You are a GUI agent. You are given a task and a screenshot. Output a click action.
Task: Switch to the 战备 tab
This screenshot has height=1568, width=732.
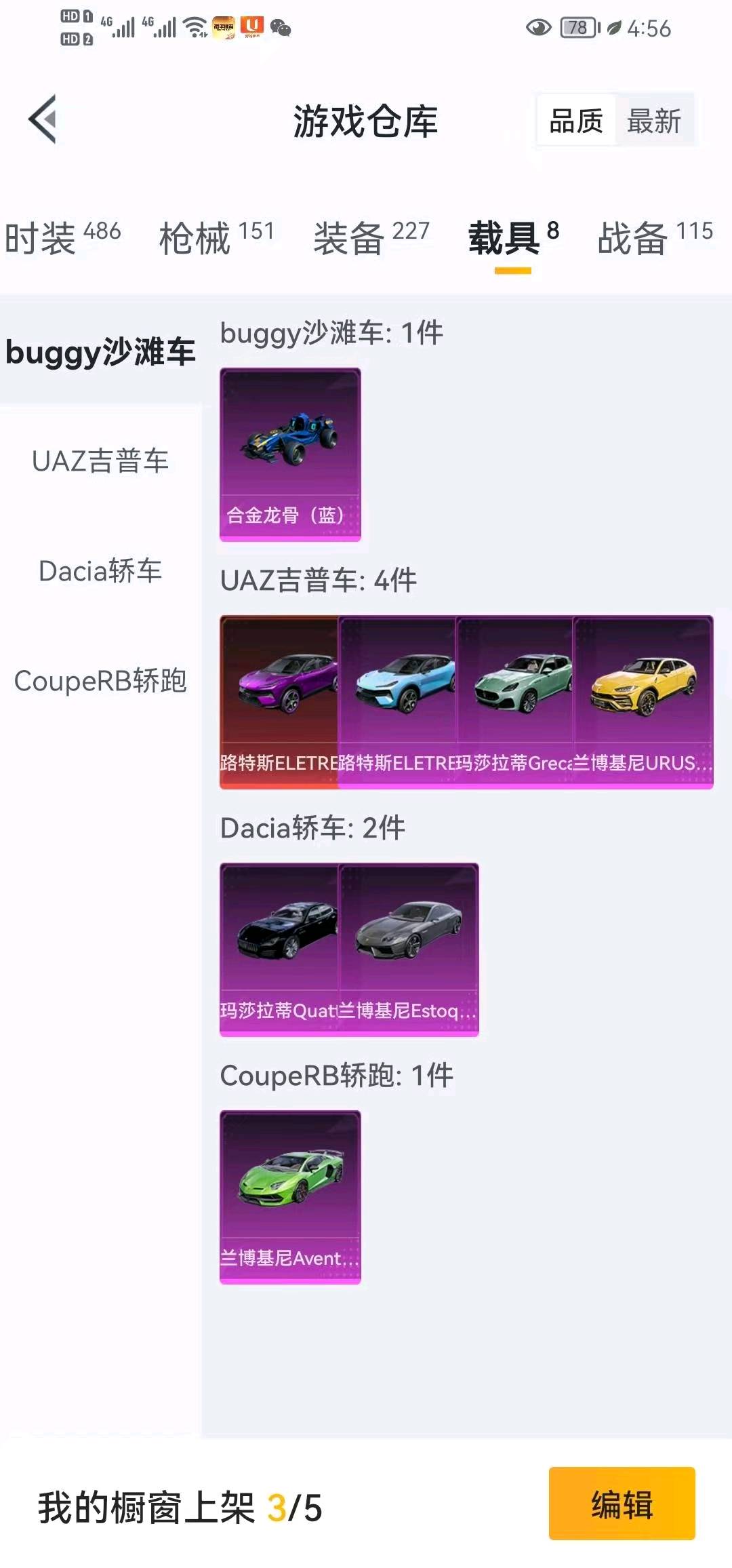[655, 237]
